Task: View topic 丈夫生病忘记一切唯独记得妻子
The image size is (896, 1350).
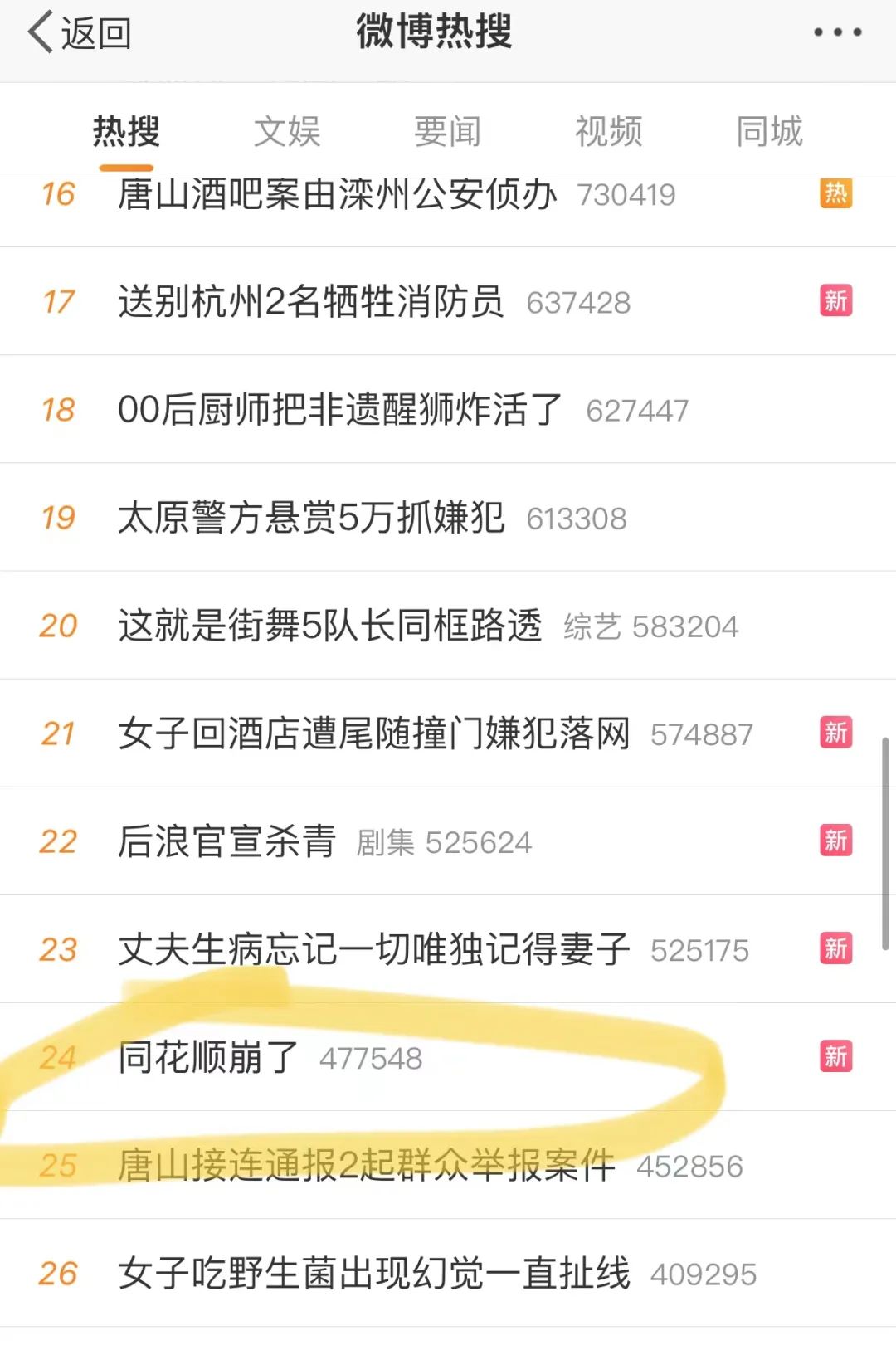Action: click(x=373, y=949)
